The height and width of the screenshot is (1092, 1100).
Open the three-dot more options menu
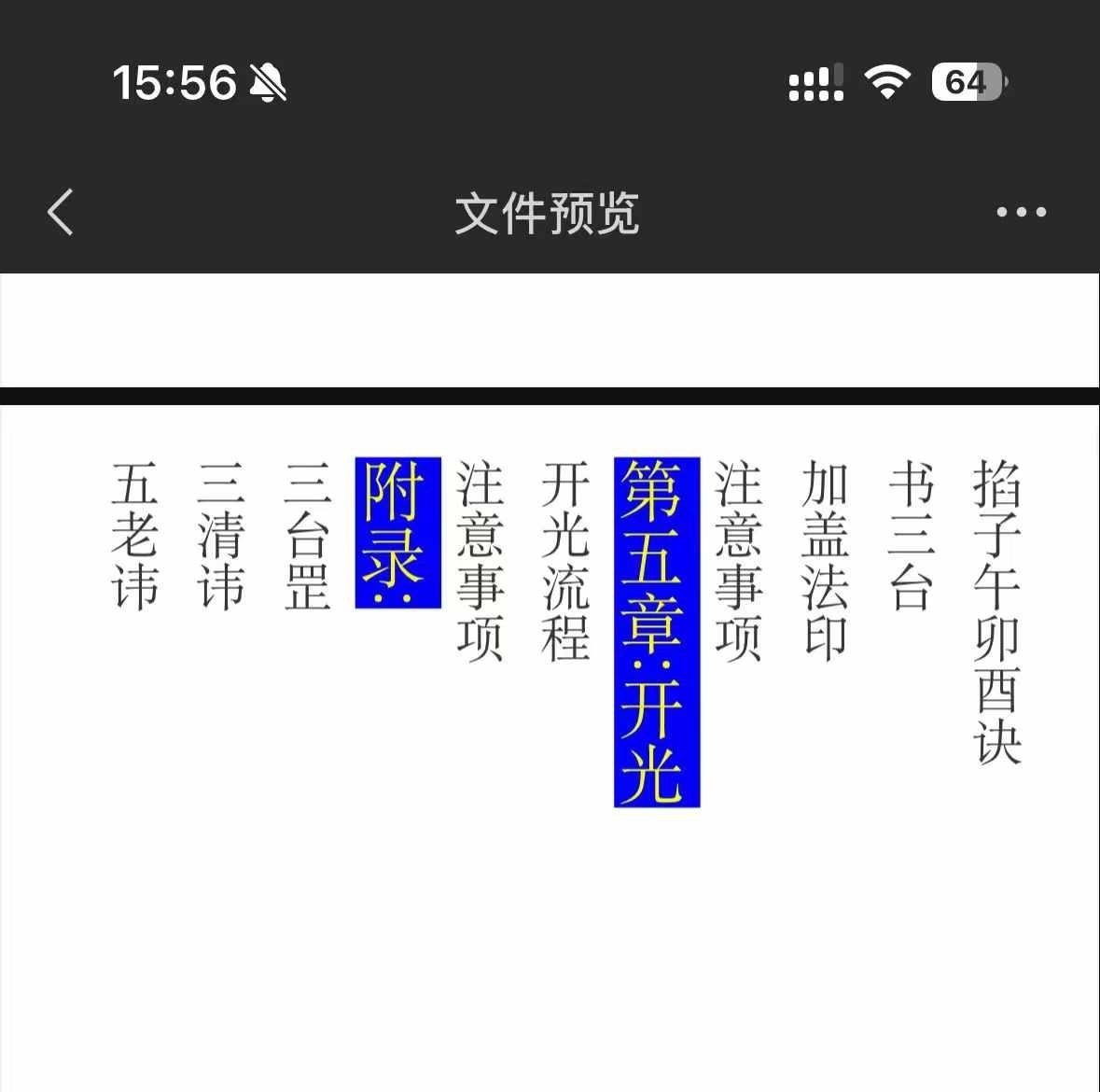coord(1021,212)
